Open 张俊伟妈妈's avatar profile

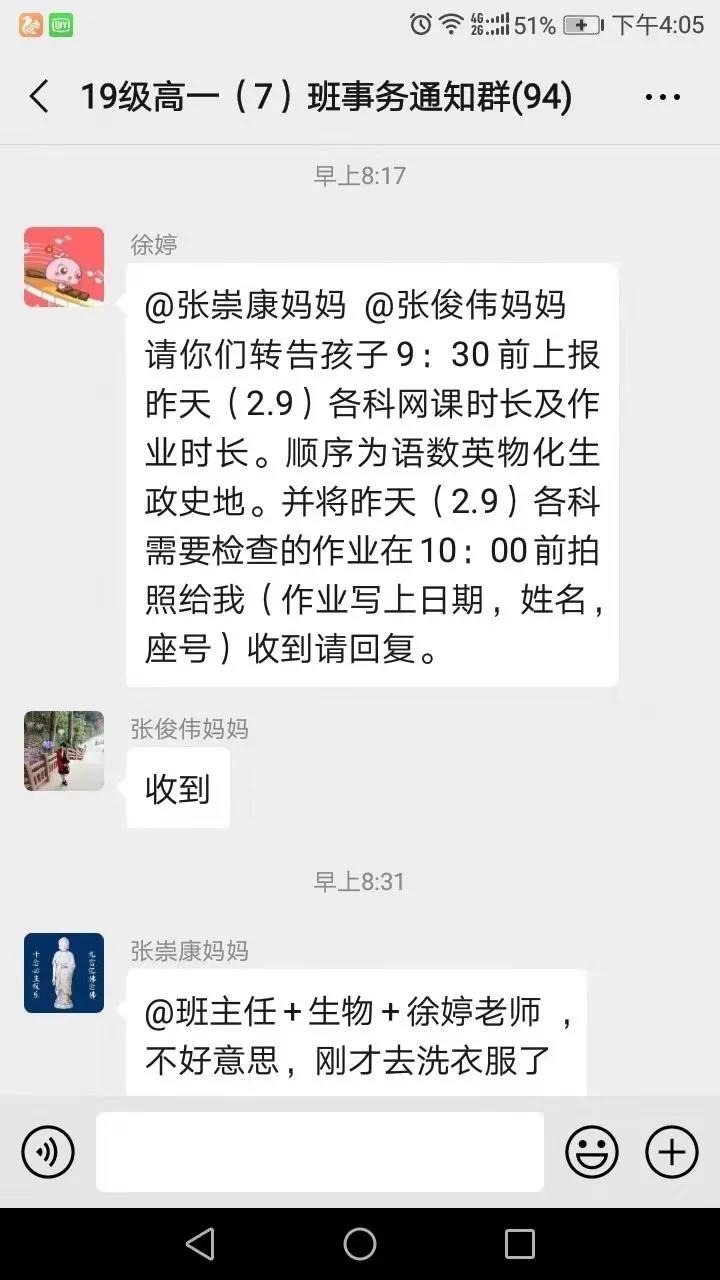coord(64,751)
